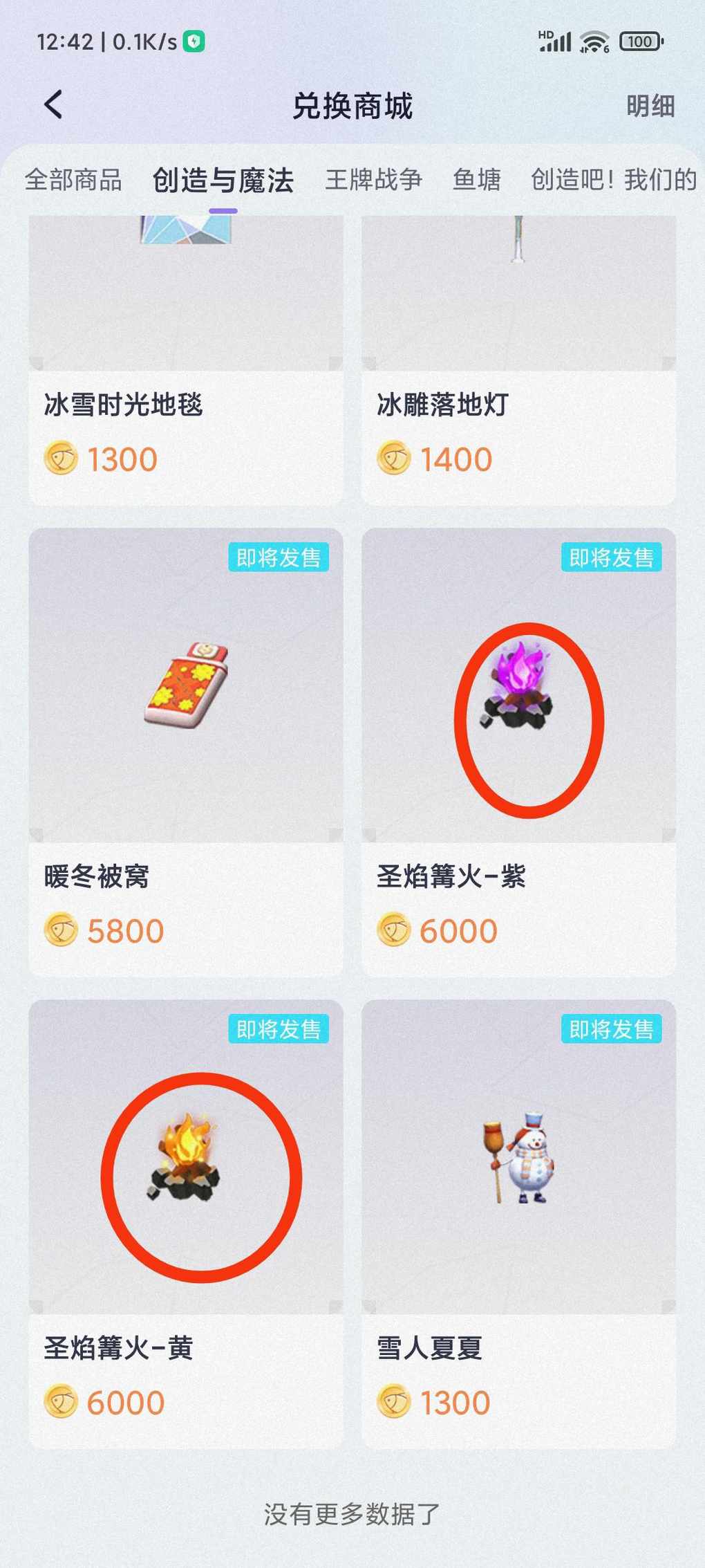Open the 鱼塘 tab
Image resolution: width=705 pixels, height=1568 pixels.
(476, 180)
